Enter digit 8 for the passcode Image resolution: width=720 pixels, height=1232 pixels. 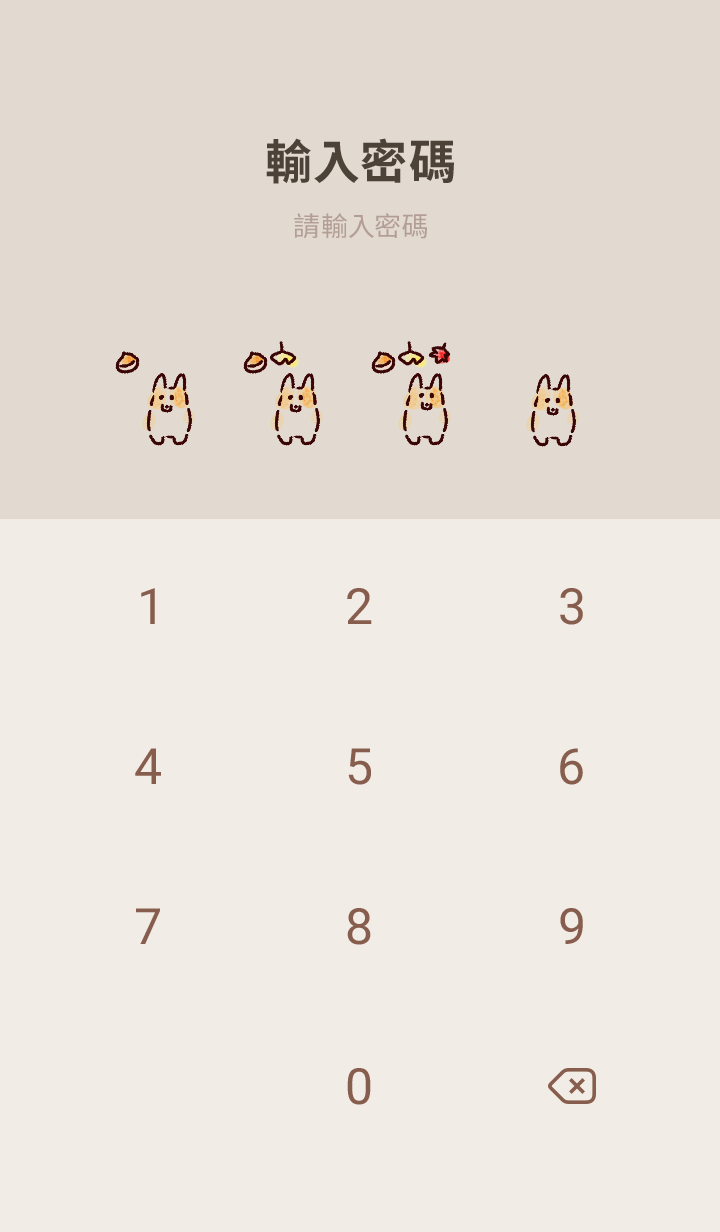coord(359,927)
